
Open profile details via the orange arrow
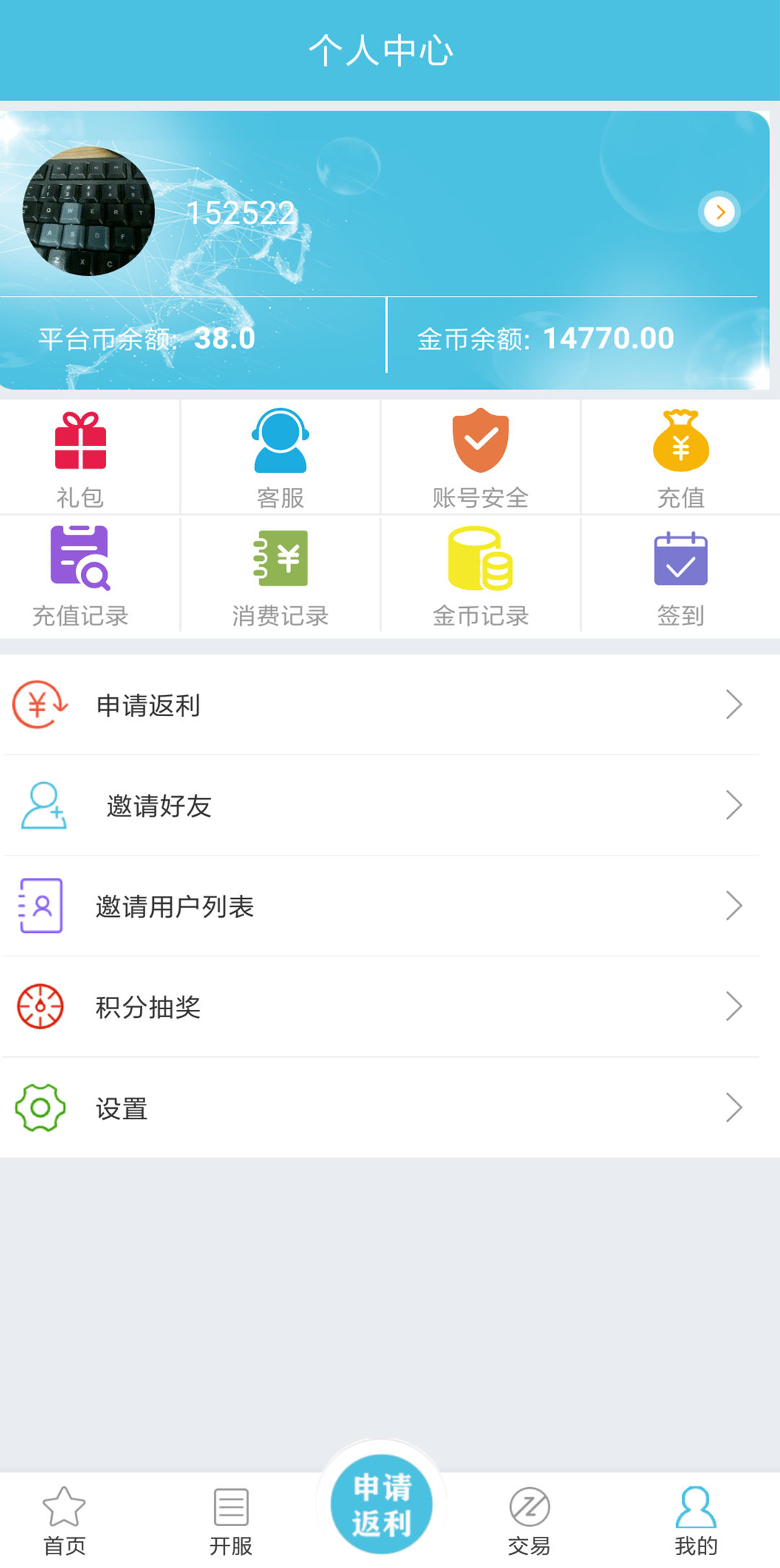pos(719,212)
